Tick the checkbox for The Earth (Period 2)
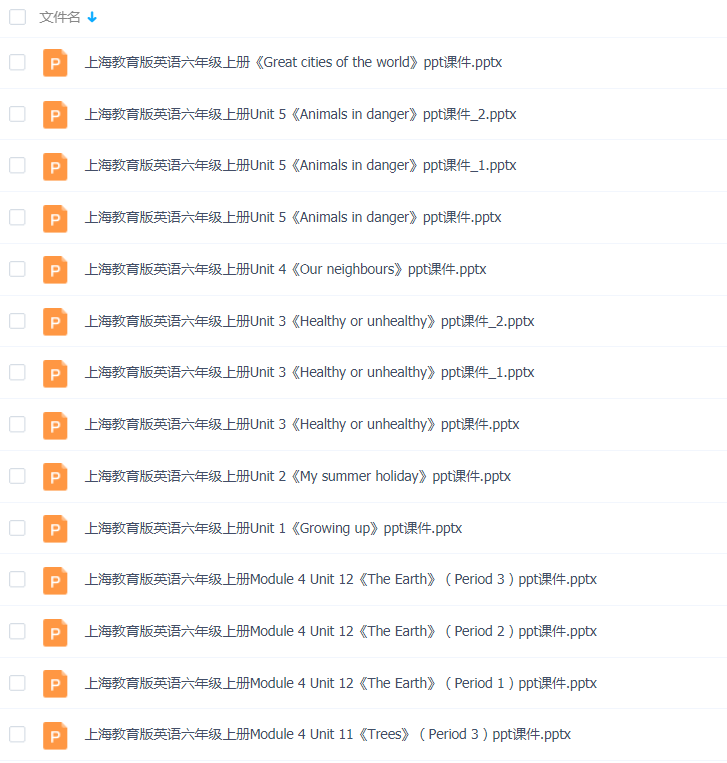 coord(17,631)
